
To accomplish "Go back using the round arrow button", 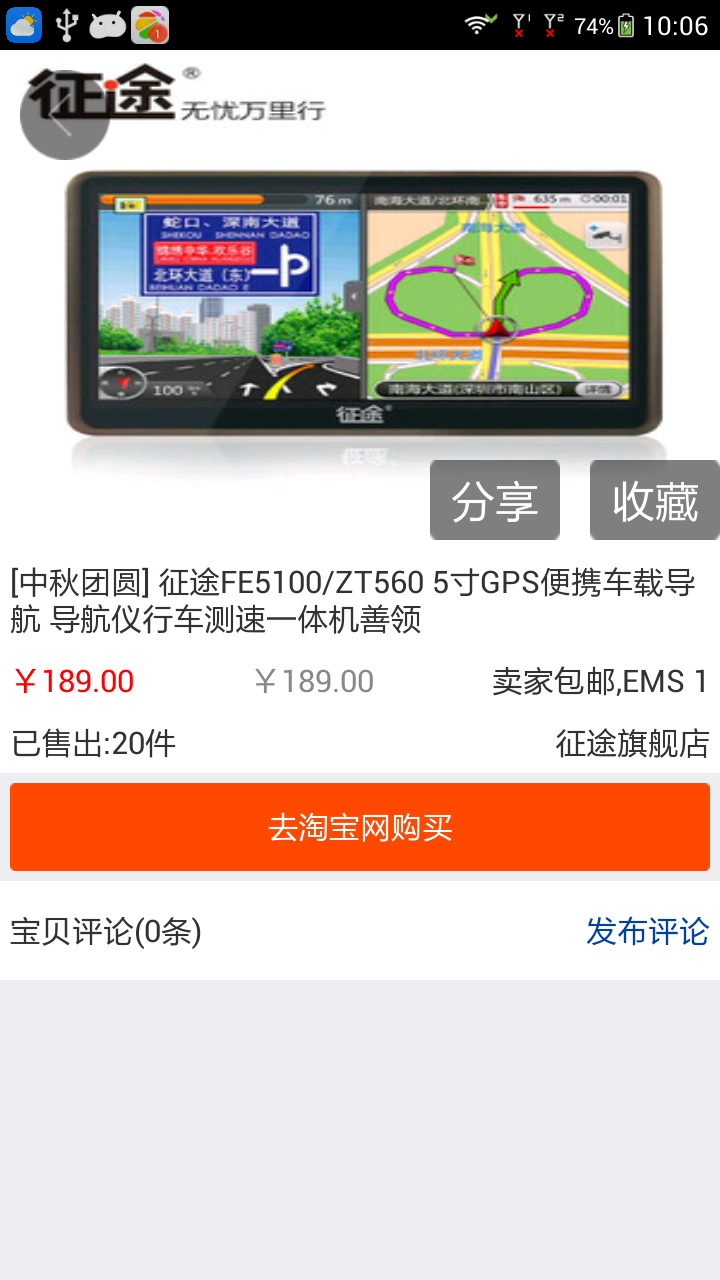I will pyautogui.click(x=65, y=115).
